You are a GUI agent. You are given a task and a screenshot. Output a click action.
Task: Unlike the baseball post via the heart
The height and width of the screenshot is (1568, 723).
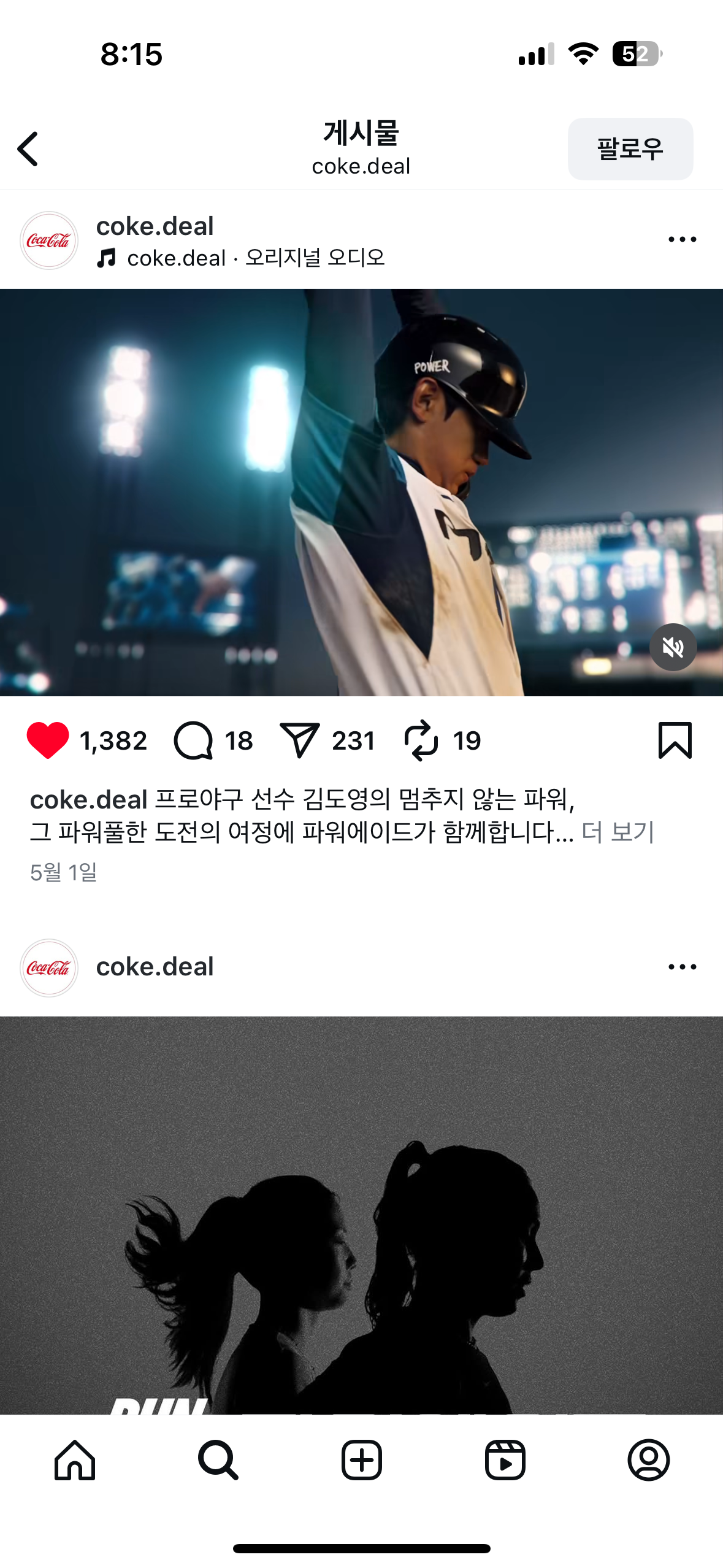pos(48,740)
